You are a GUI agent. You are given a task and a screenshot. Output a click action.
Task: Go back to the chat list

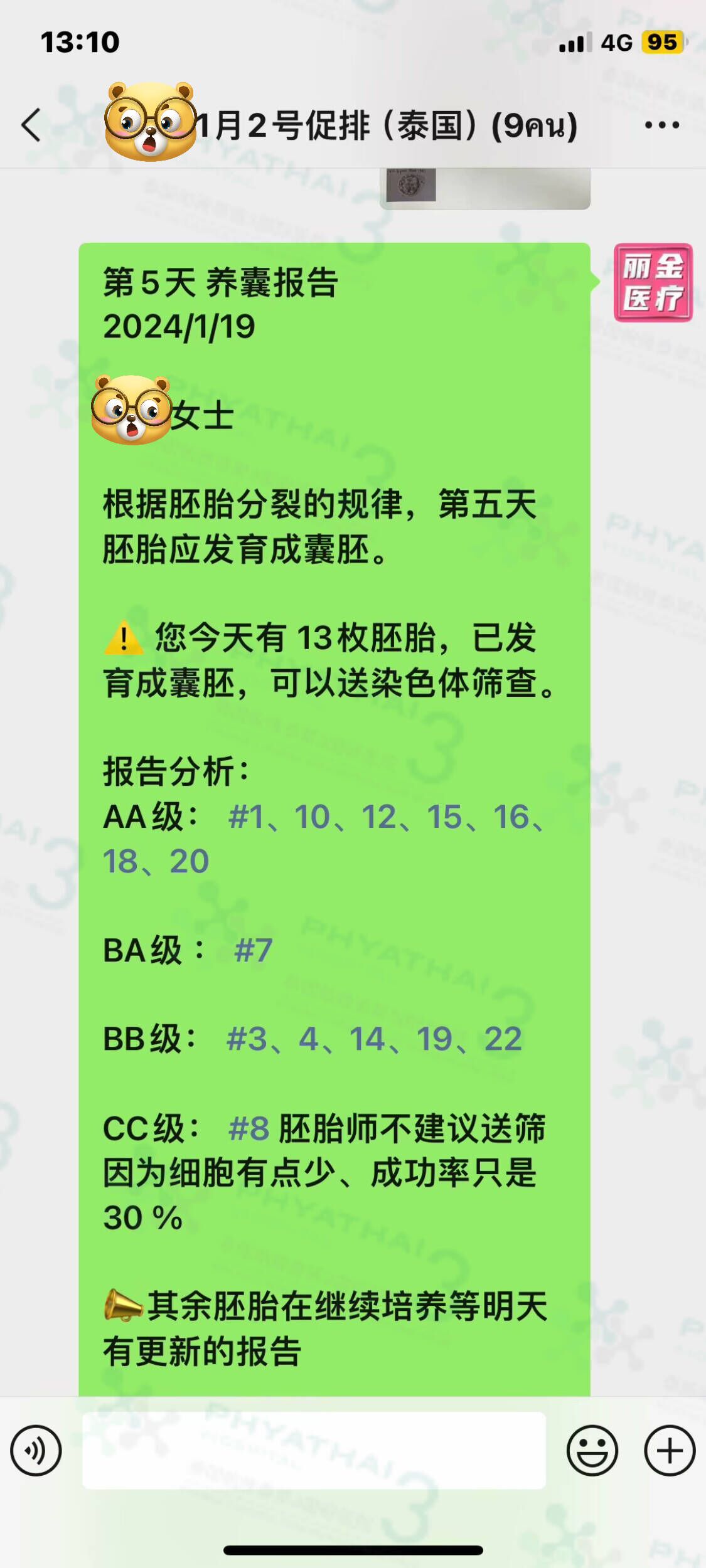(x=31, y=125)
